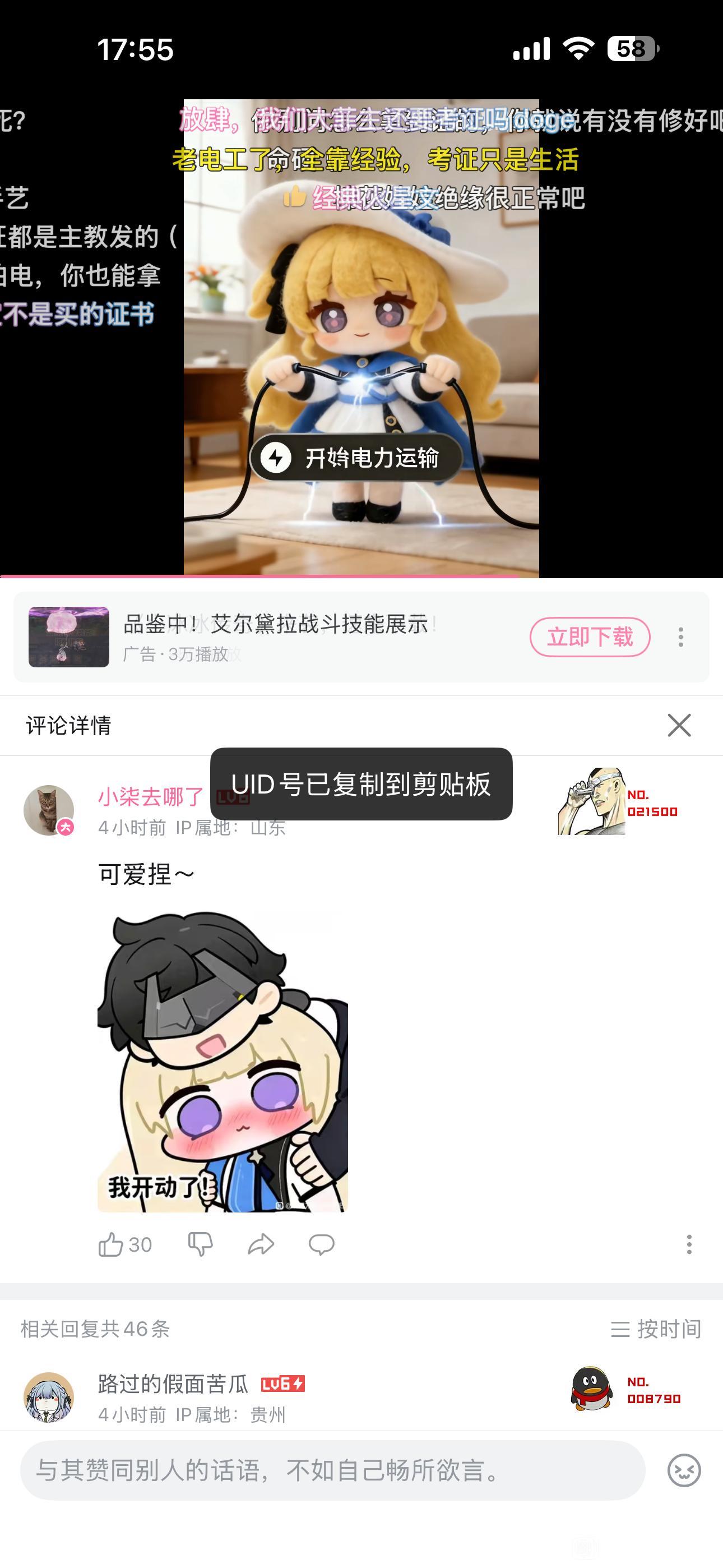723x1568 pixels.
Task: Tap 立即下载 on the ad card
Action: [x=589, y=637]
